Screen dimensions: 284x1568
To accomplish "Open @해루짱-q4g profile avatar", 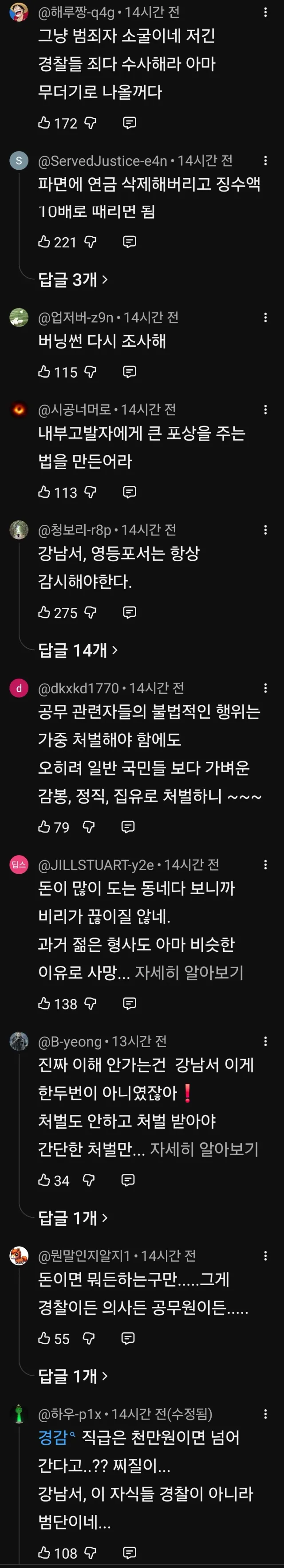I will (x=19, y=12).
